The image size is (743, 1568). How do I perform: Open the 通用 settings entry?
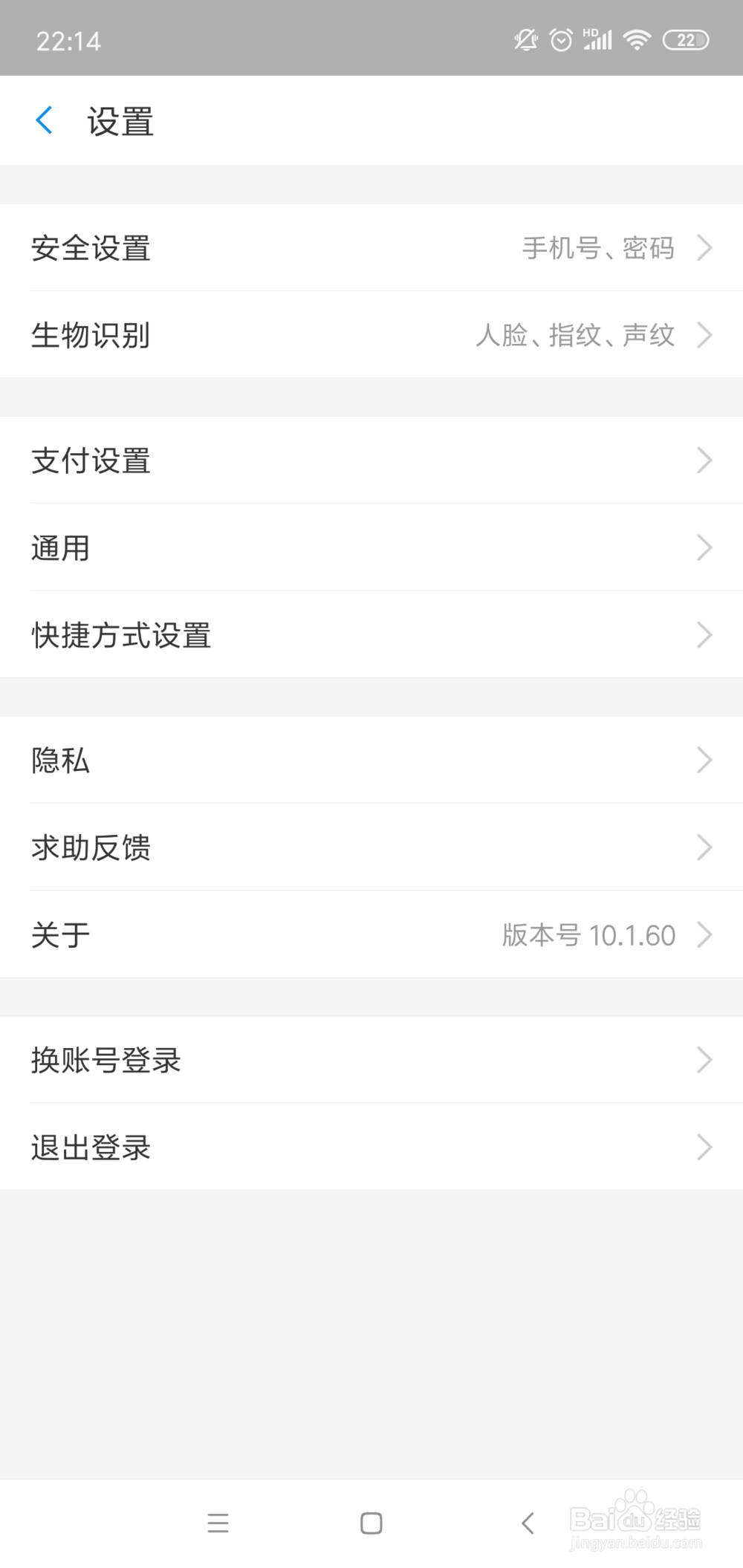click(x=371, y=547)
